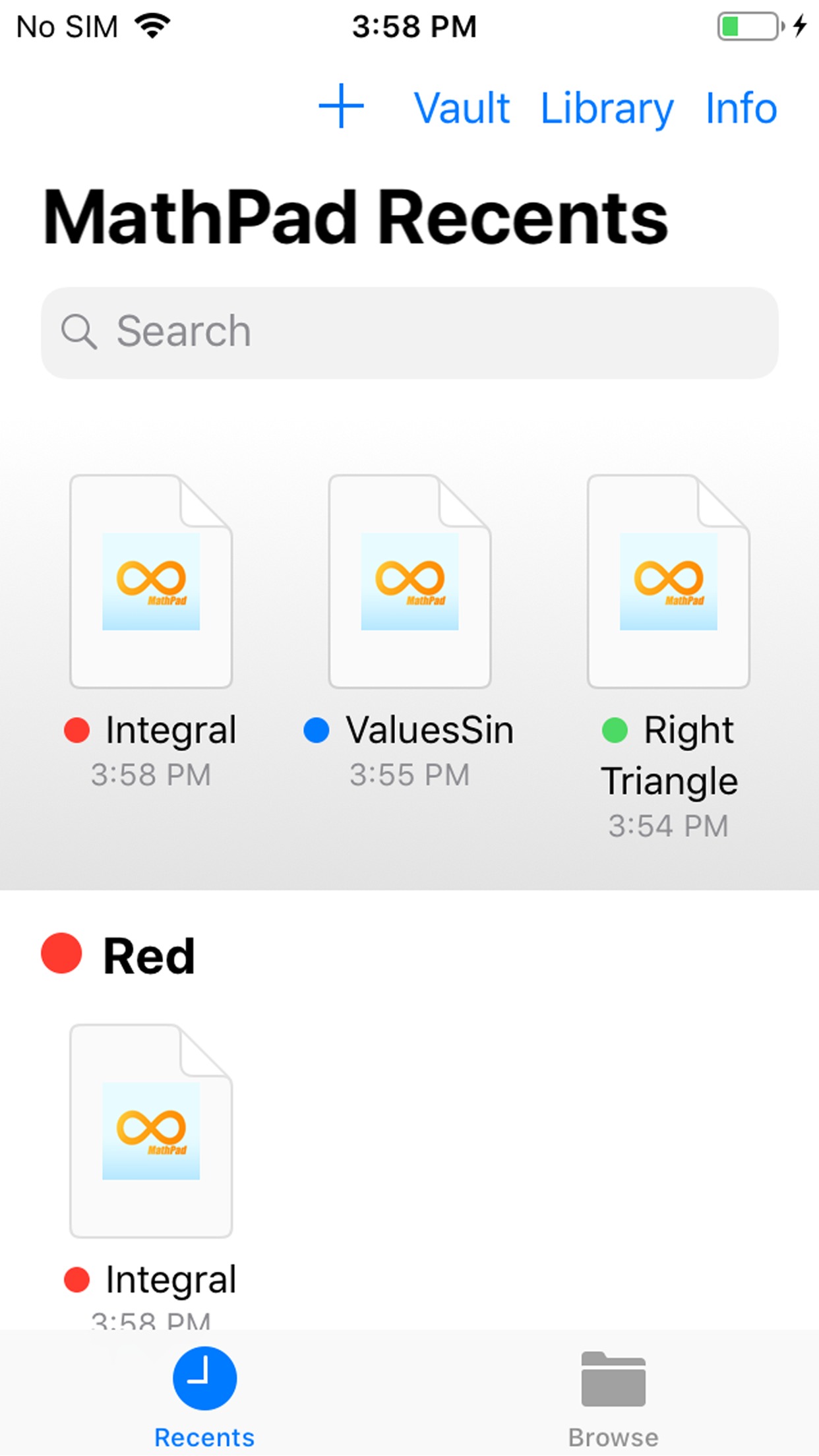Viewport: 819px width, 1456px height.
Task: Tap the green tag dot next to Right Triangle
Action: 614,731
